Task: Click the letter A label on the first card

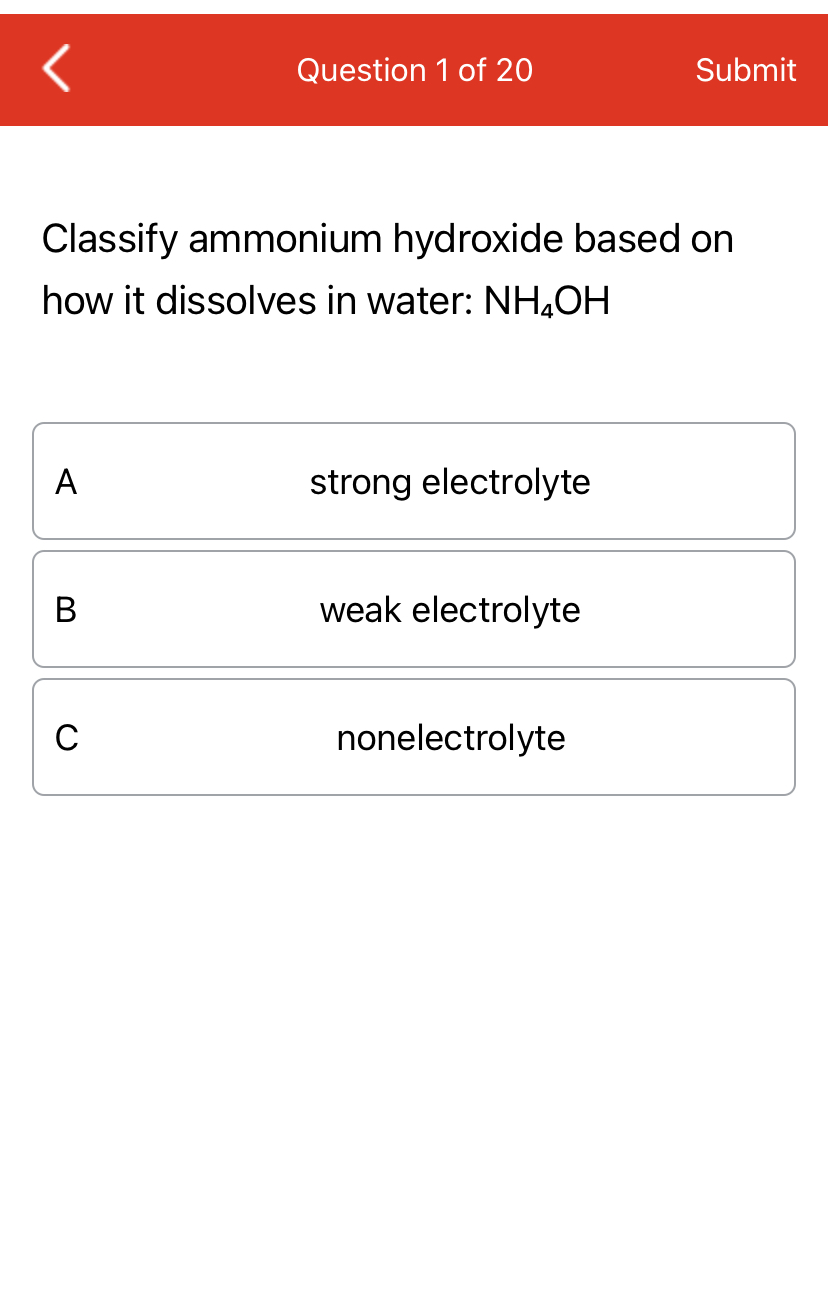Action: pyautogui.click(x=66, y=481)
